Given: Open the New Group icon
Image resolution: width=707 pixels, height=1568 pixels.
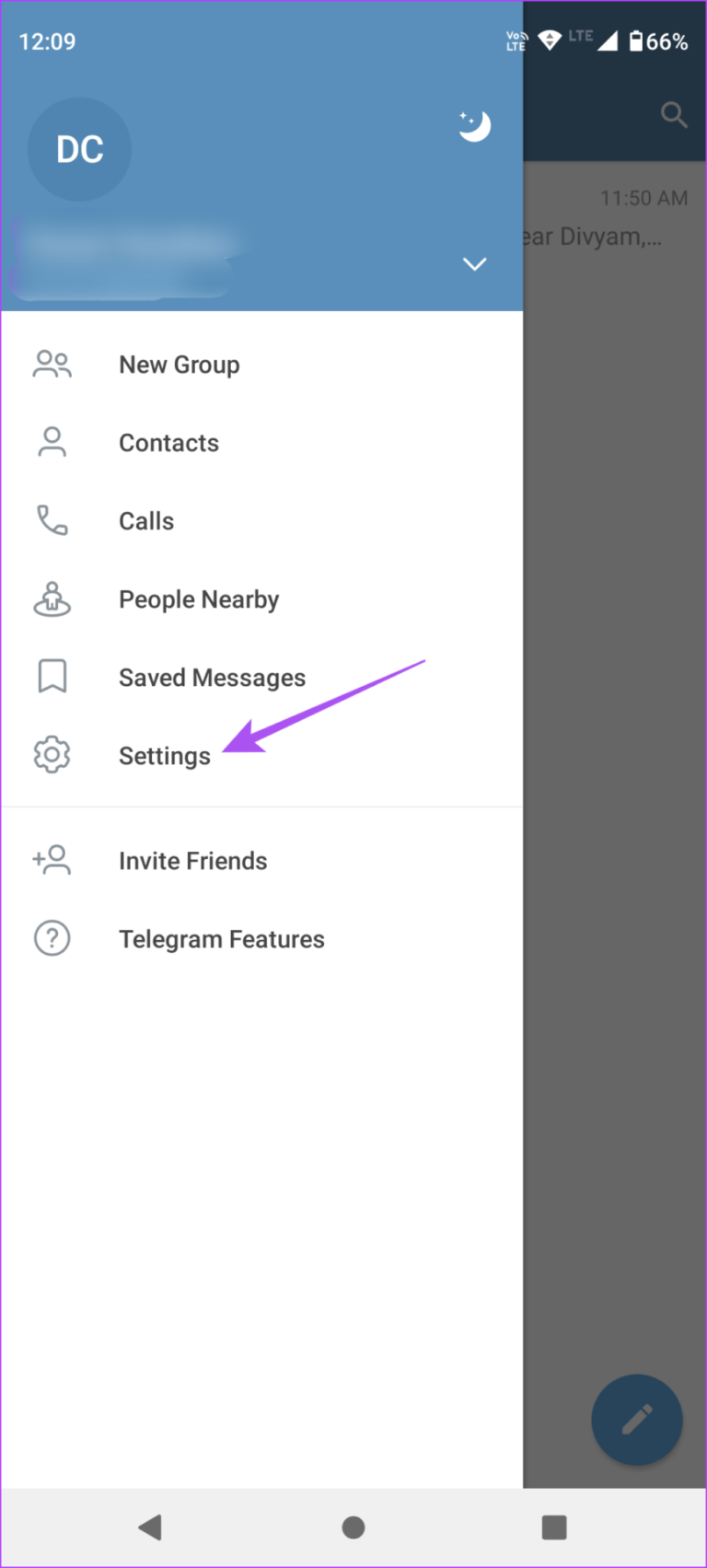Looking at the screenshot, I should [52, 364].
